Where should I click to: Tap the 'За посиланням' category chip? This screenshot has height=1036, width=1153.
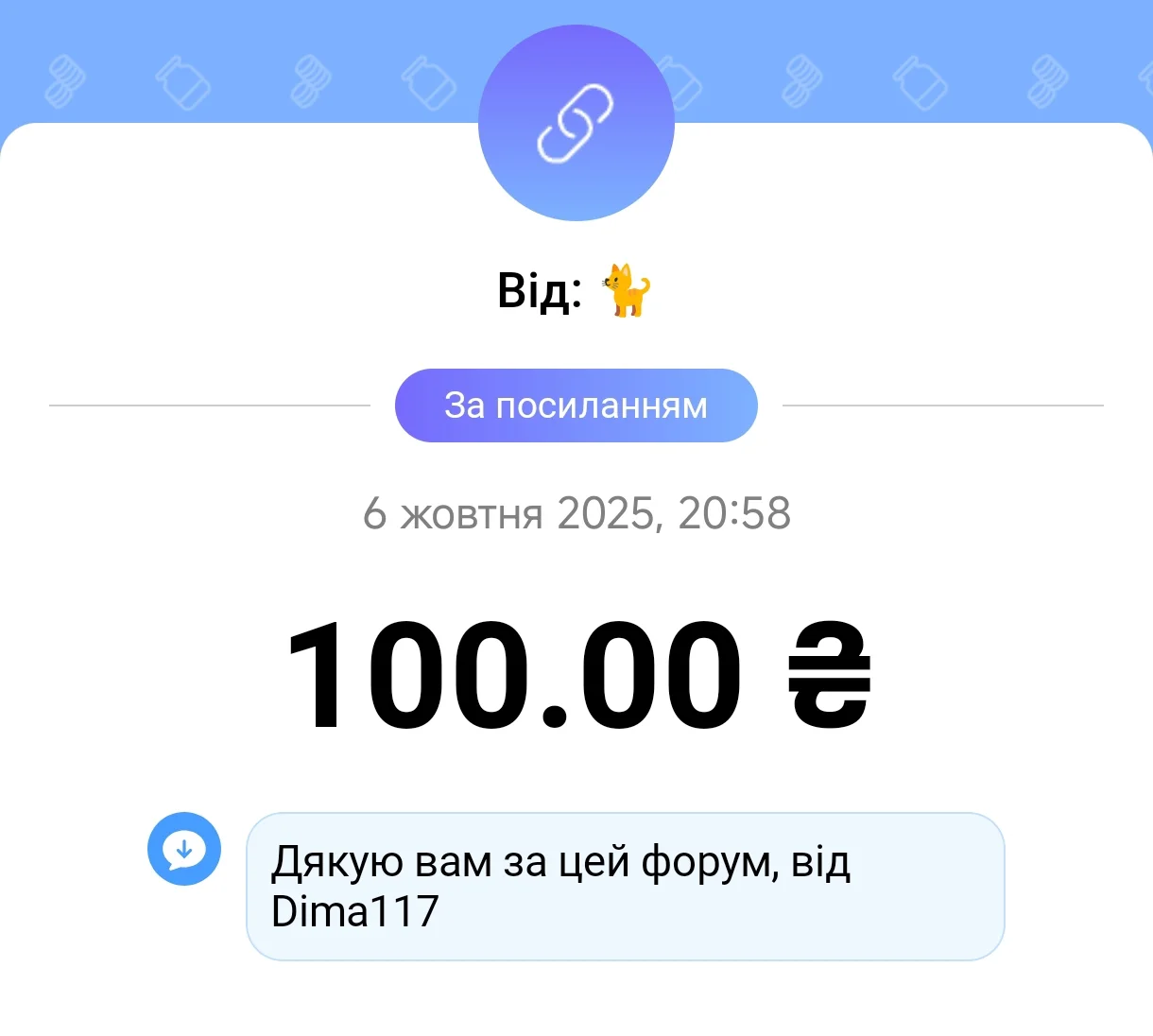pos(576,406)
